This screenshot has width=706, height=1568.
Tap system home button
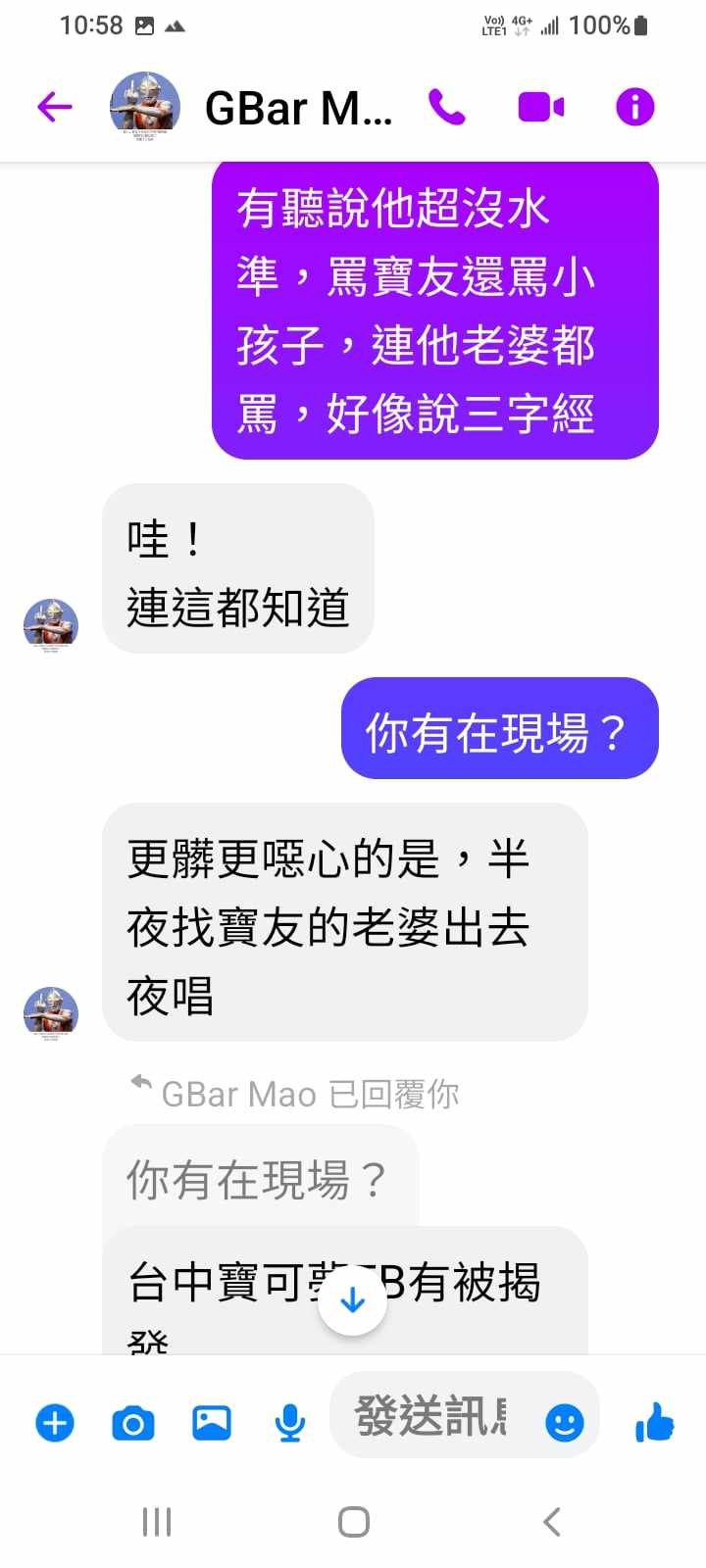353,1522
